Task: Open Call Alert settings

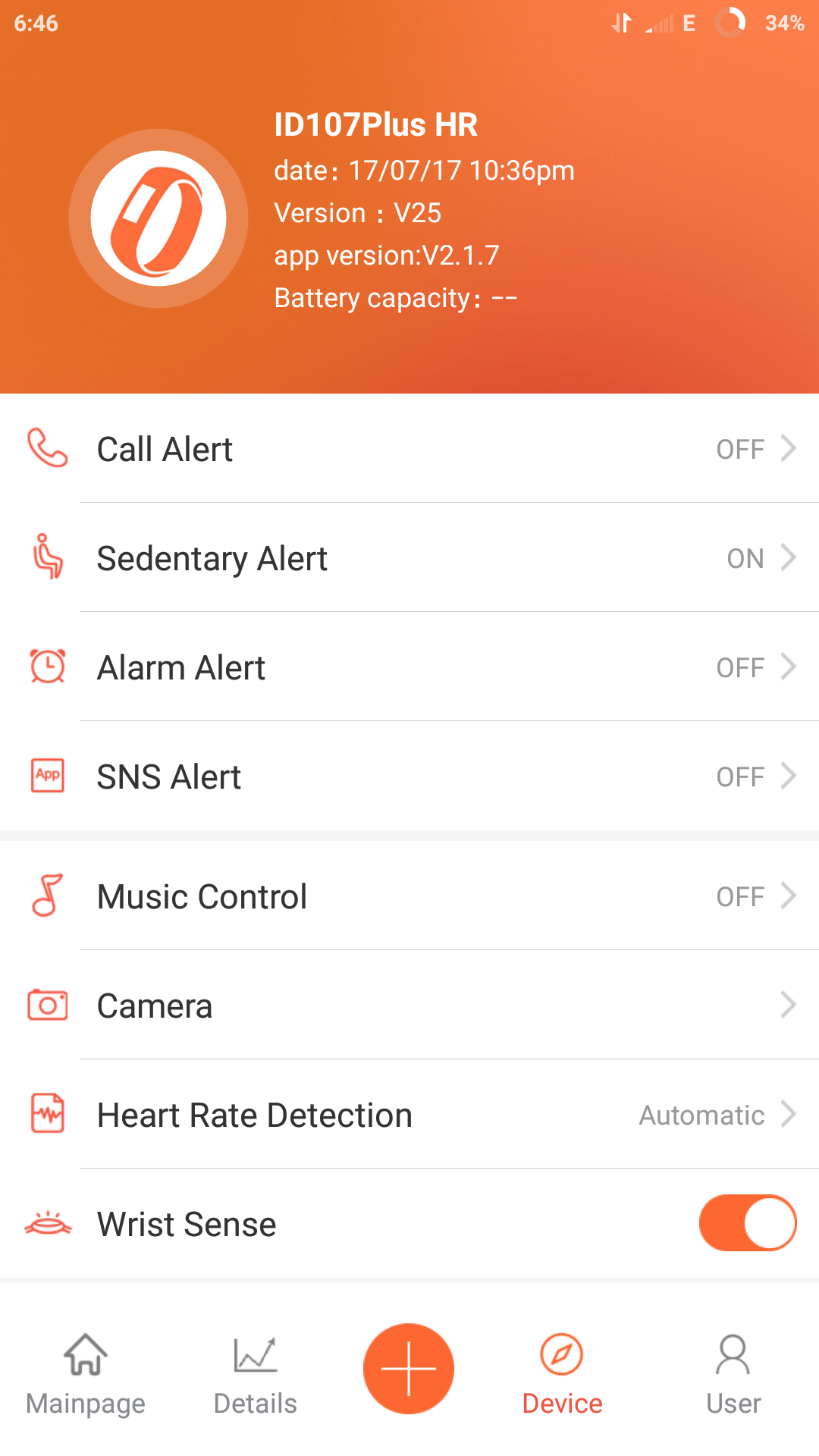Action: pos(409,448)
